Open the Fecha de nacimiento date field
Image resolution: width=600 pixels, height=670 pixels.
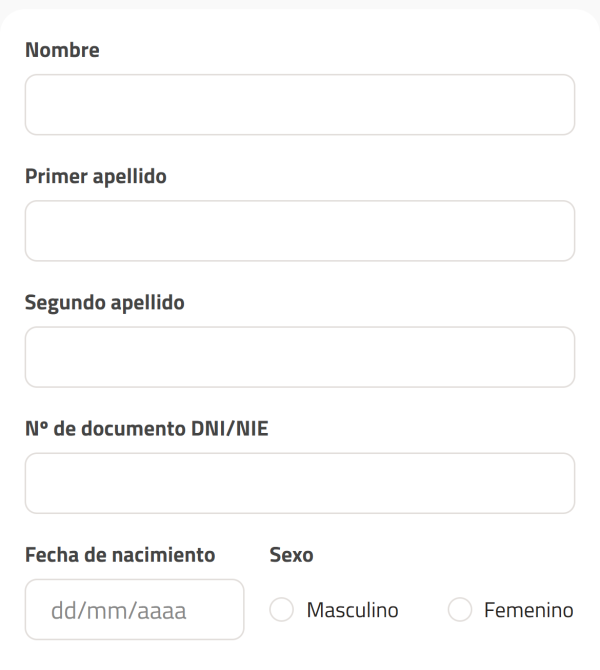click(134, 609)
